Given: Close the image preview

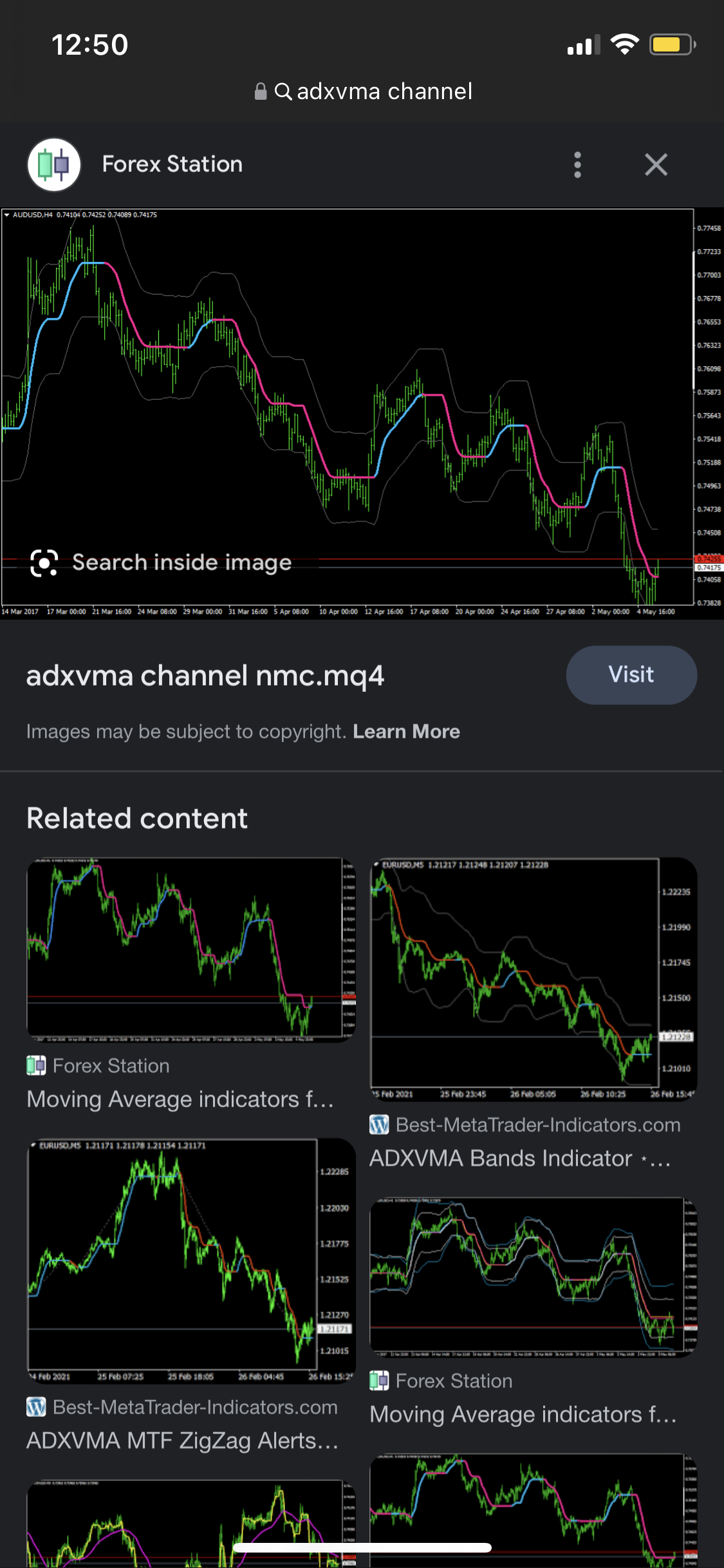Looking at the screenshot, I should 656,165.
